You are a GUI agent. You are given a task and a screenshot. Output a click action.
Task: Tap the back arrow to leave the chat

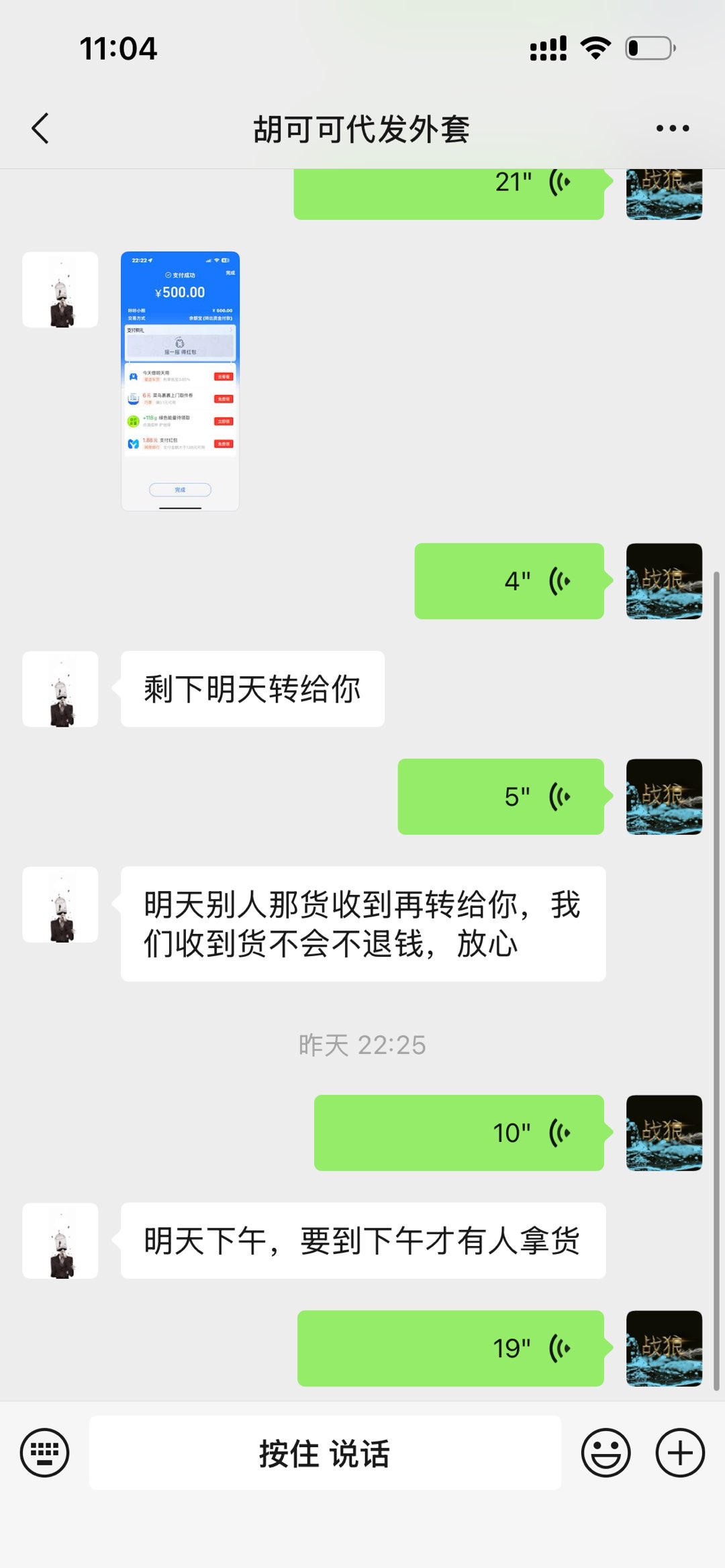pyautogui.click(x=40, y=127)
